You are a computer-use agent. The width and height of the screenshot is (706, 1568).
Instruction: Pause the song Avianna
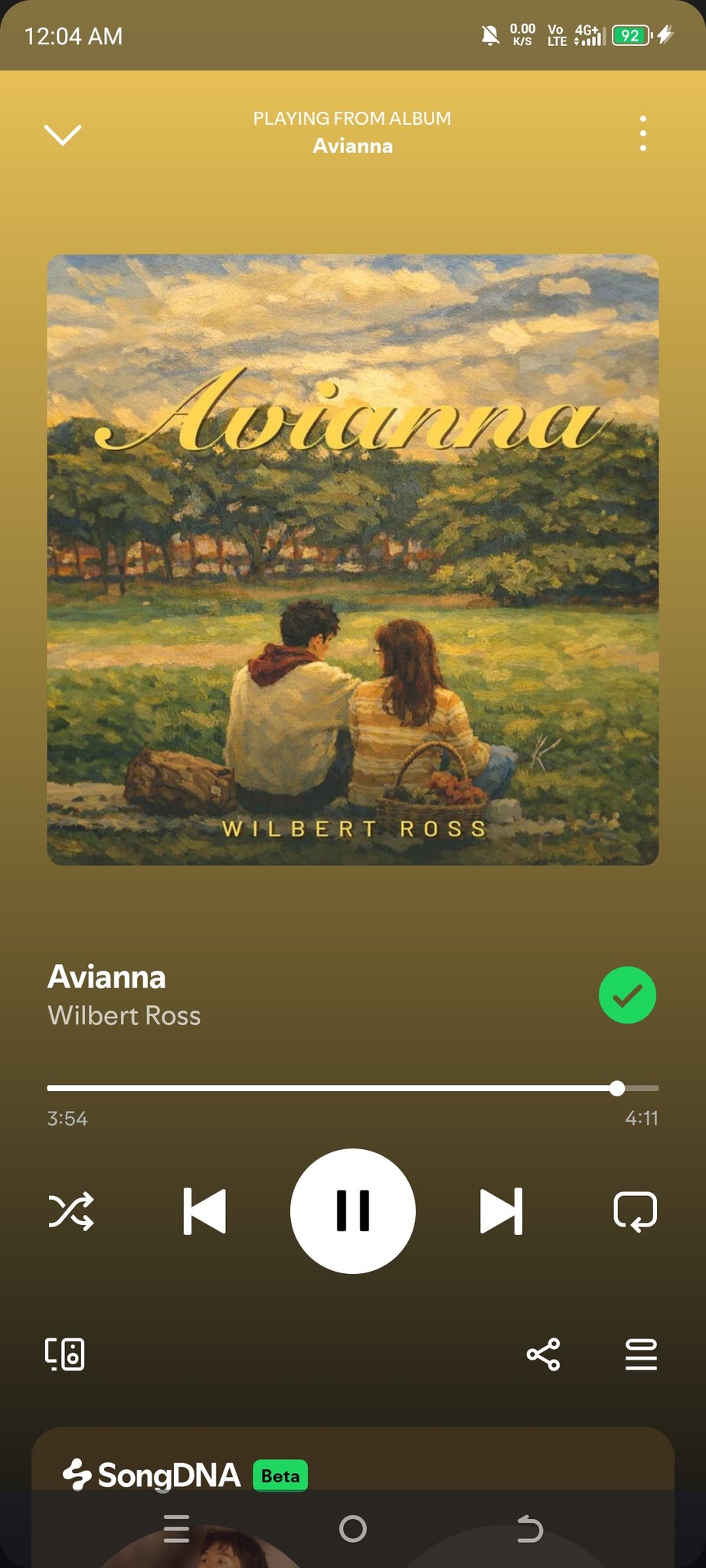click(x=353, y=1211)
